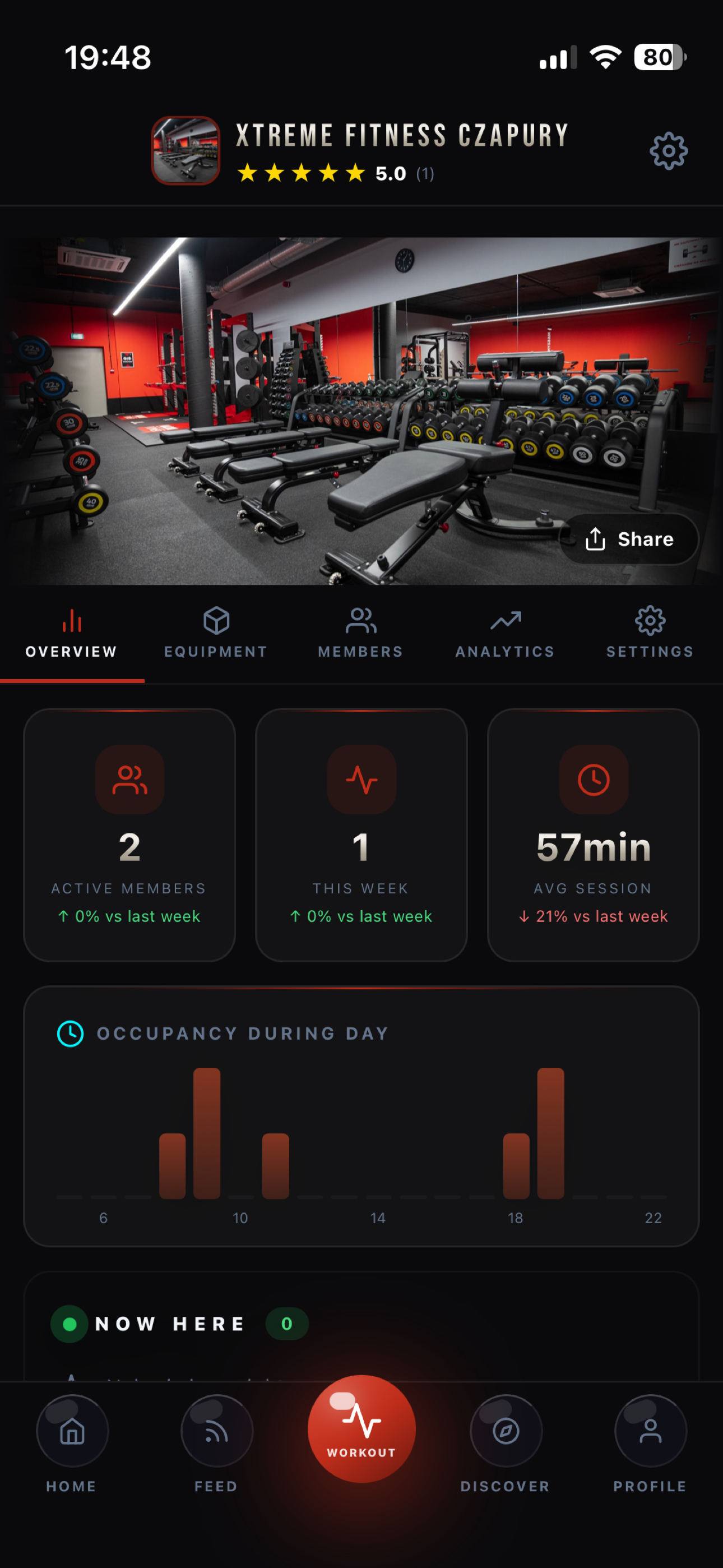The width and height of the screenshot is (723, 1568).
Task: Open the gear settings icon in header
Action: (x=668, y=151)
